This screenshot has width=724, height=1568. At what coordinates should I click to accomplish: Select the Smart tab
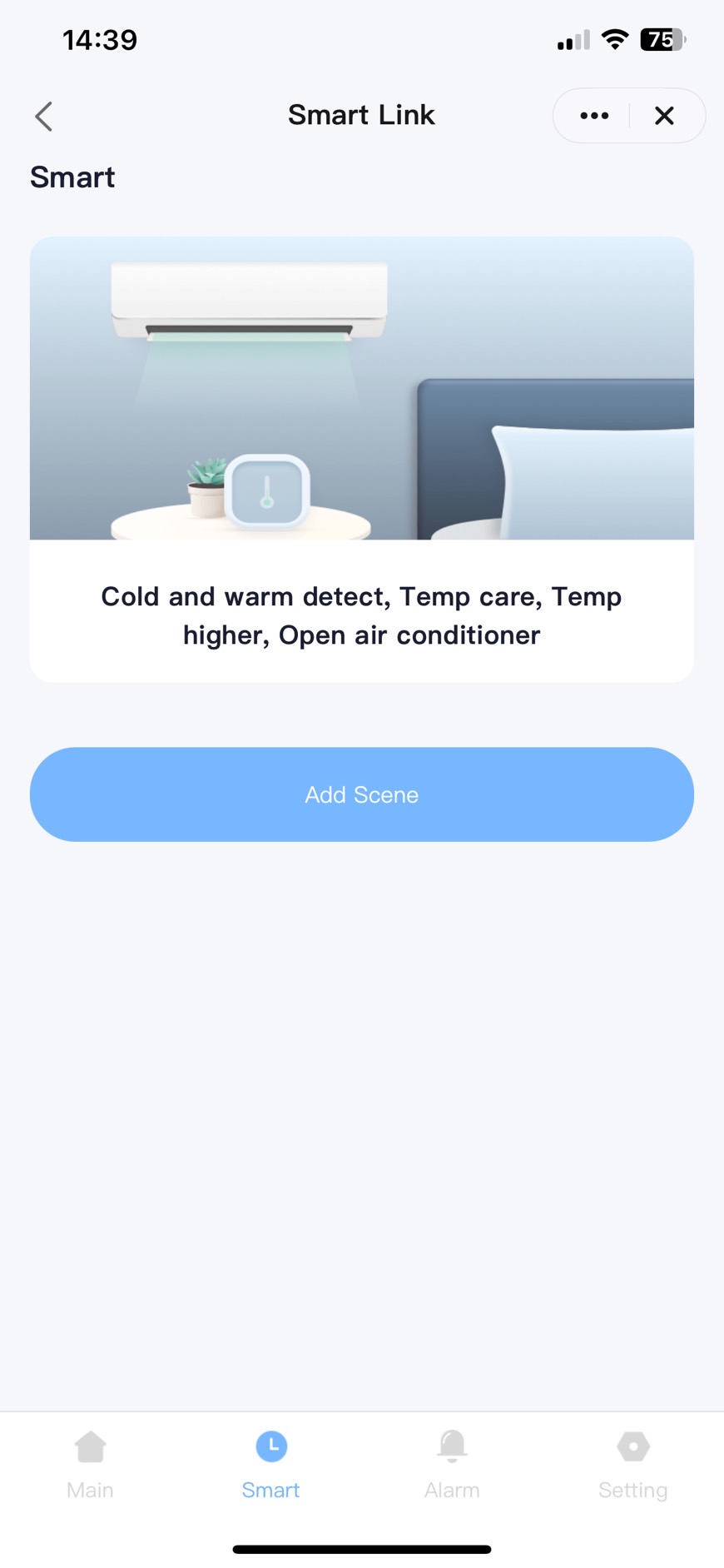coord(270,1463)
